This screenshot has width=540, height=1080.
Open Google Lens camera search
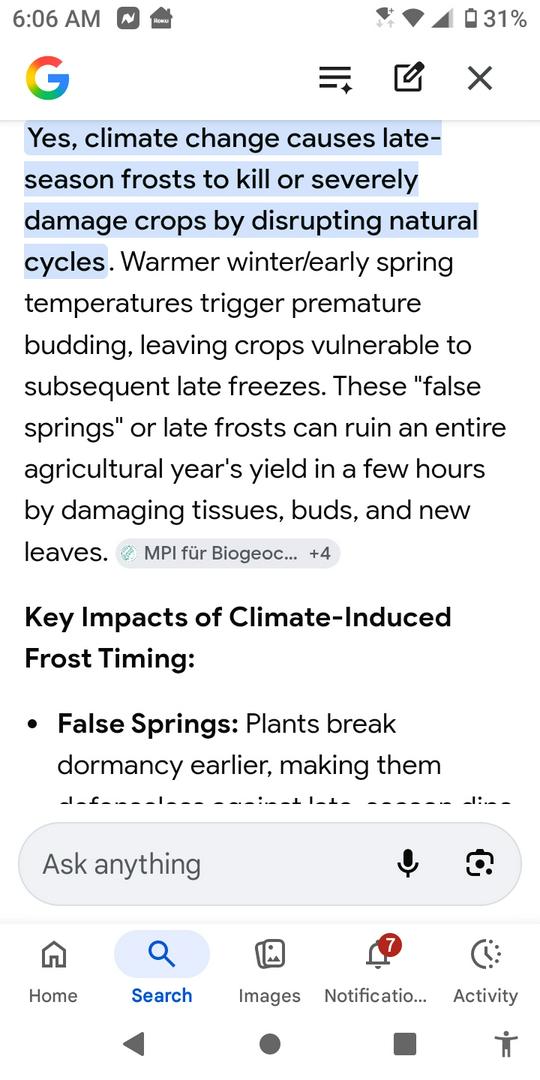click(480, 864)
